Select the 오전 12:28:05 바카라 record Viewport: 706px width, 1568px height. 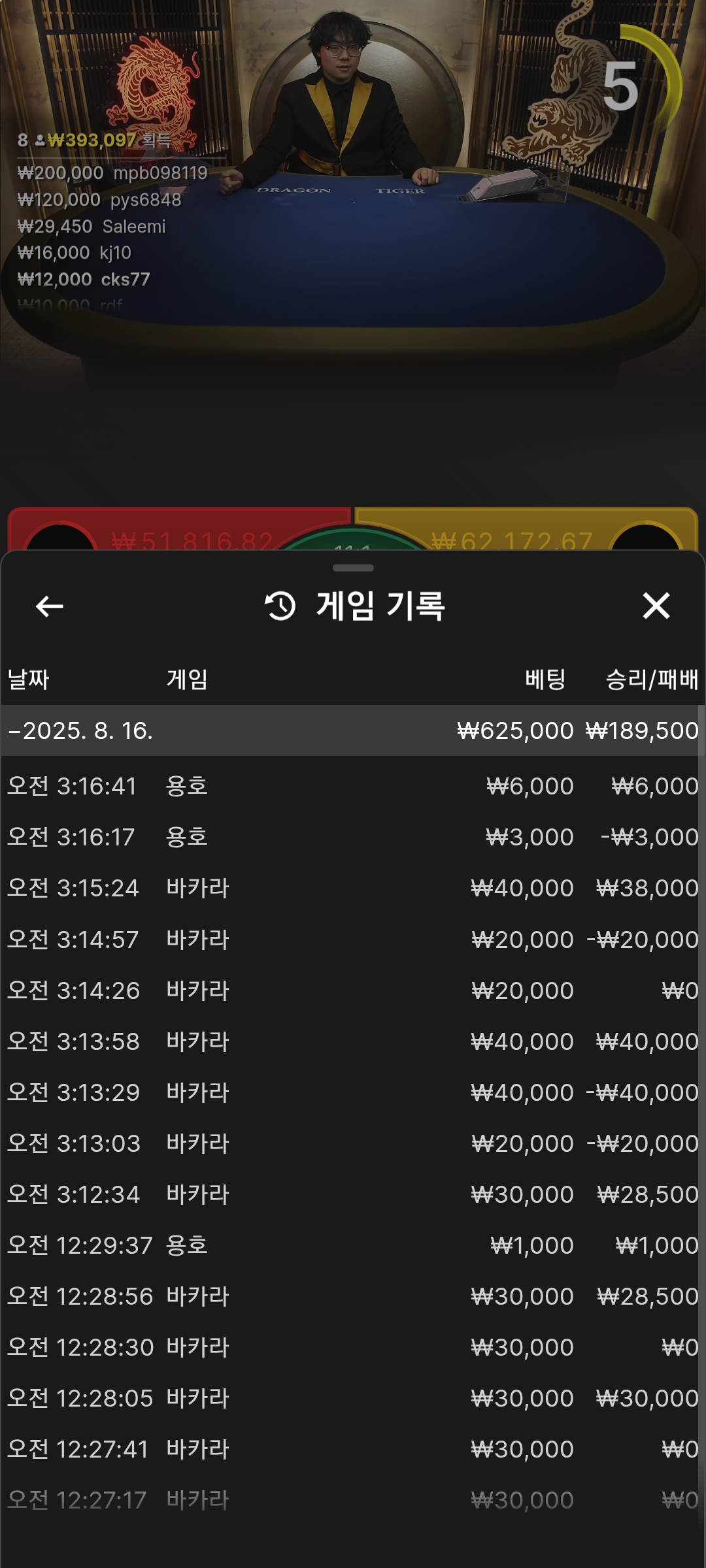353,1398
